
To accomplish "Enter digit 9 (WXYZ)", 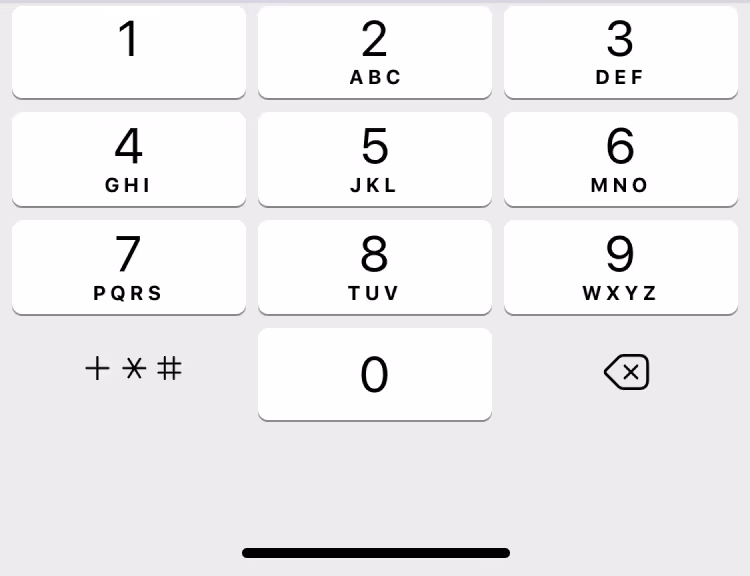I will tap(620, 267).
